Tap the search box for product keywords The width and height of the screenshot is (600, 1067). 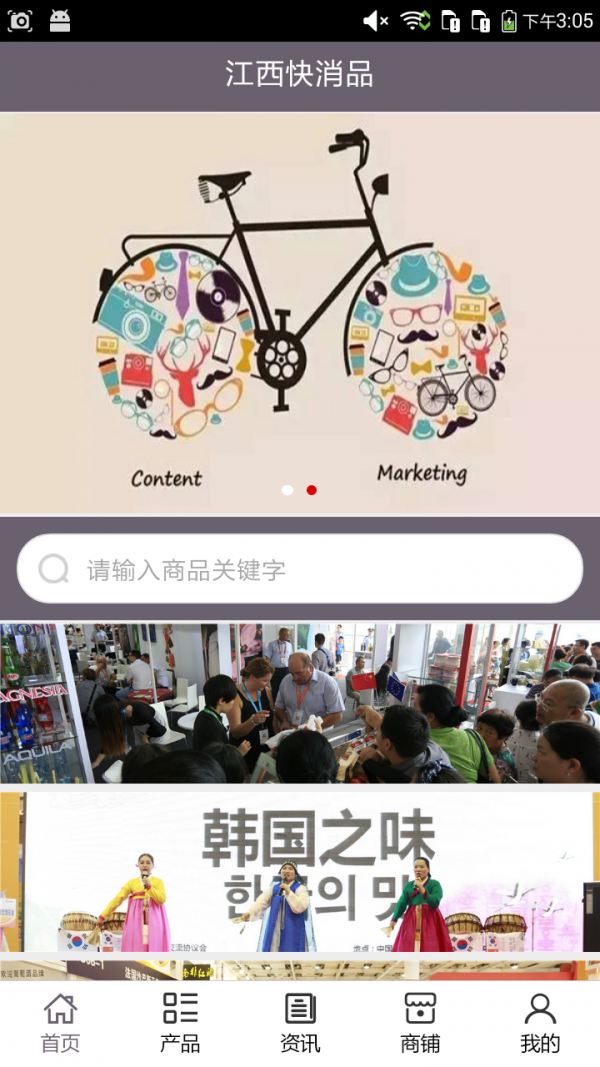click(x=300, y=569)
